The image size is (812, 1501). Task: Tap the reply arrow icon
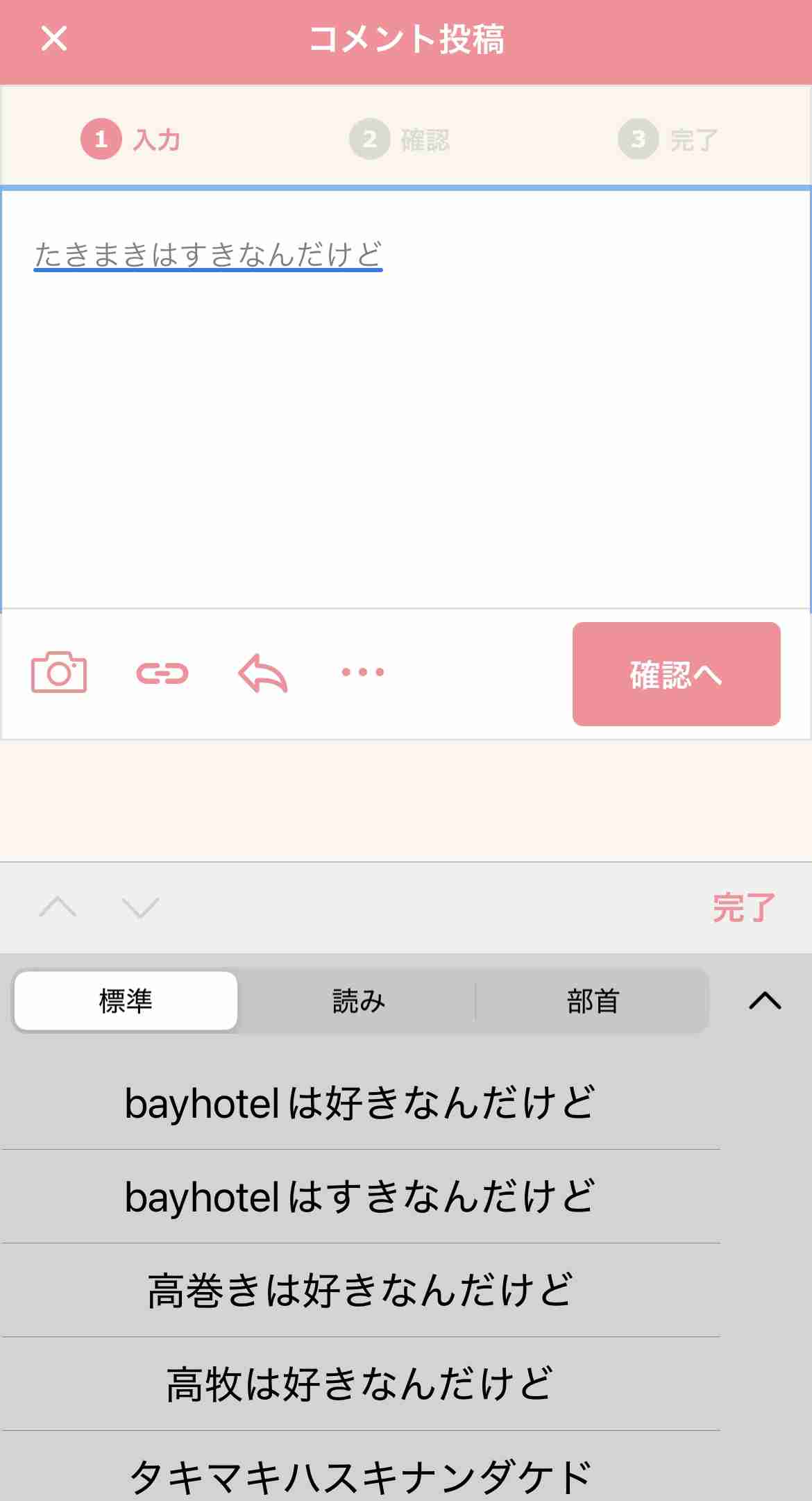[263, 673]
